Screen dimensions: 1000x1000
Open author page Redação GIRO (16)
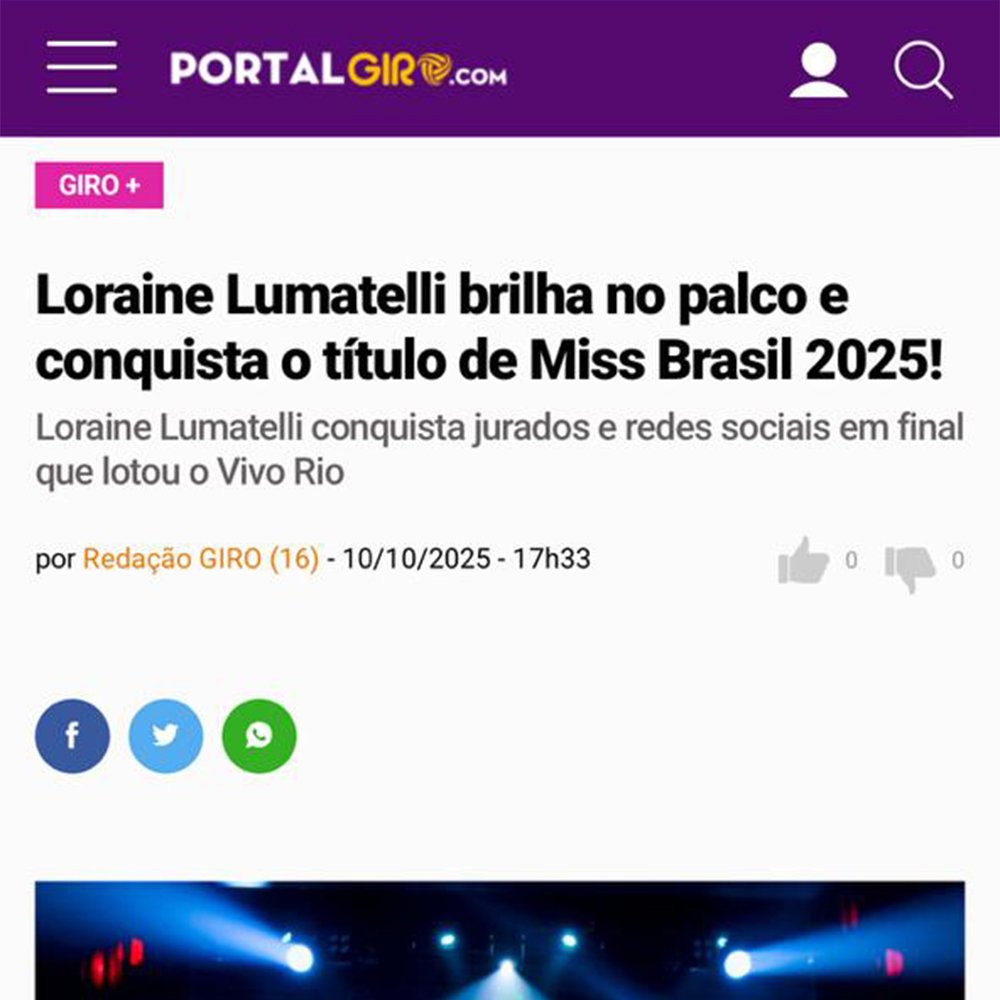point(200,559)
